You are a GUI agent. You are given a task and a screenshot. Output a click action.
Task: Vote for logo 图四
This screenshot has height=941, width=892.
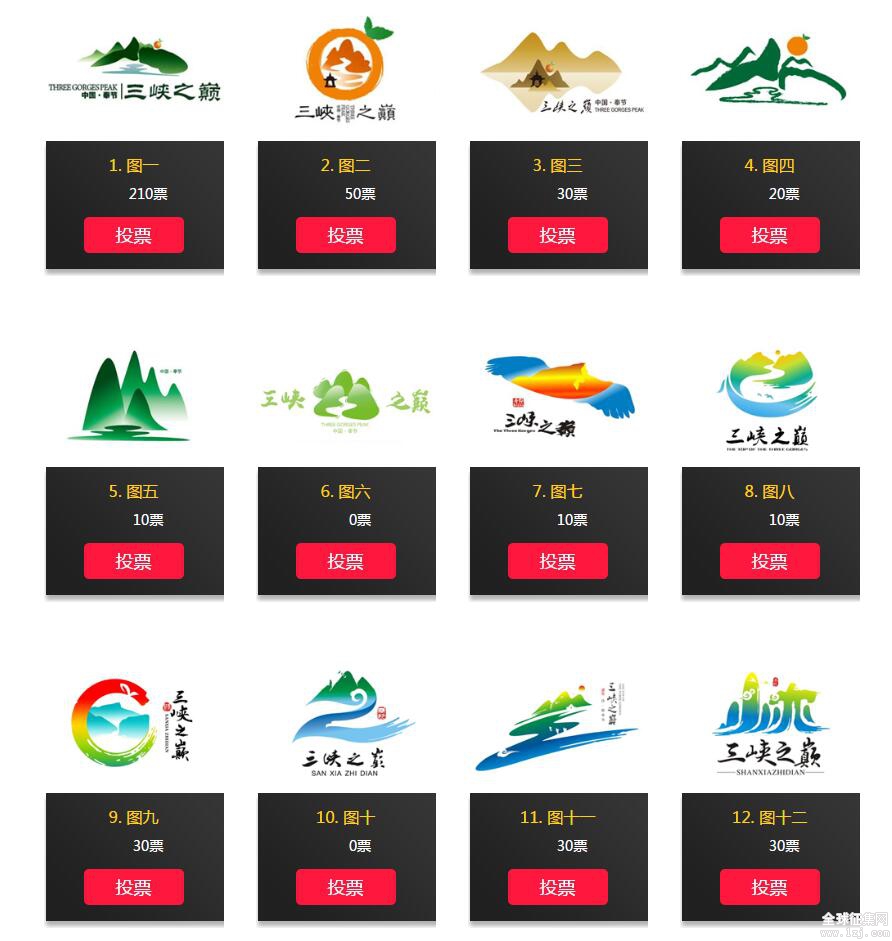[770, 235]
